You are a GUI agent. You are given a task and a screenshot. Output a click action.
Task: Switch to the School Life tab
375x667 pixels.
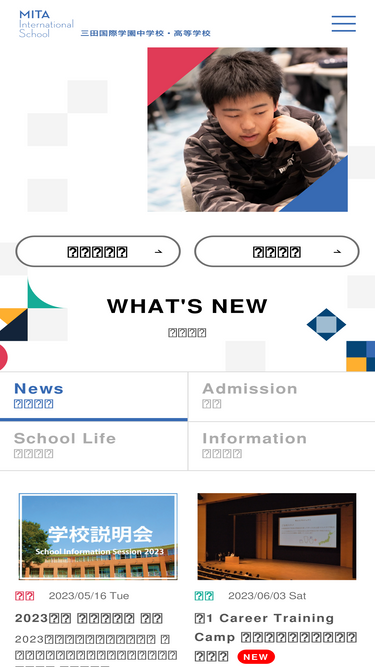(x=94, y=446)
